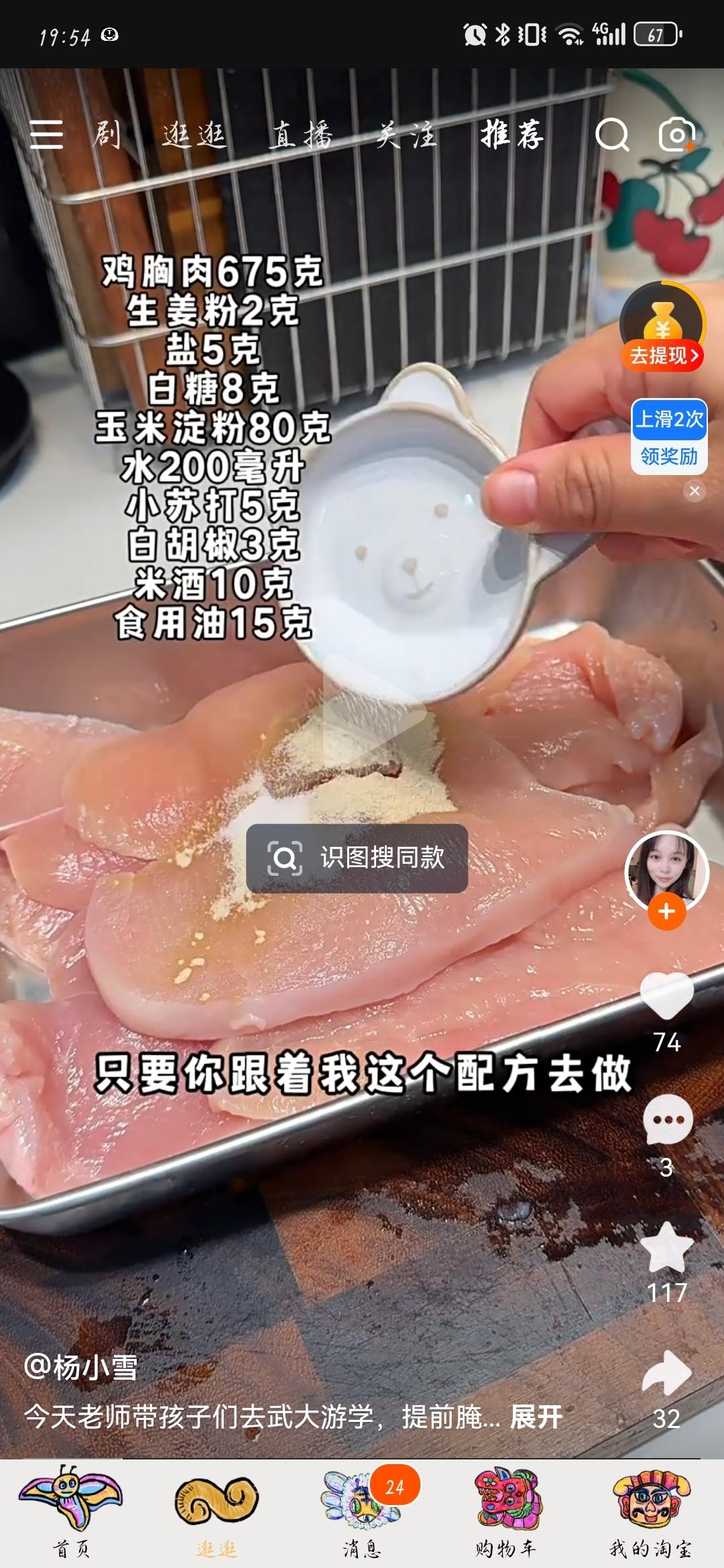
Task: Open the 上滑2次 领奖励 banner
Action: (668, 437)
